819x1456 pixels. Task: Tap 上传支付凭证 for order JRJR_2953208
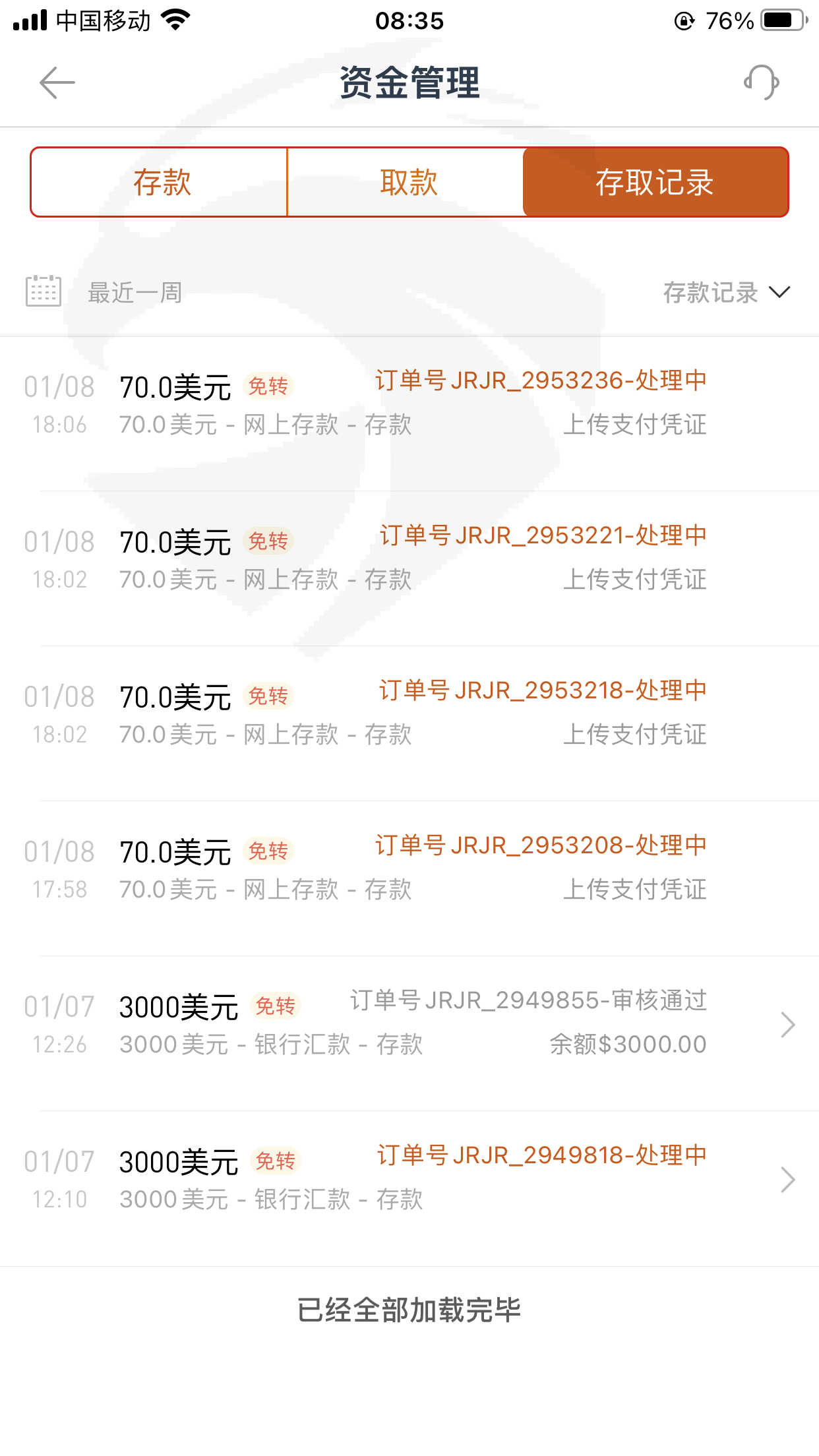click(x=634, y=889)
